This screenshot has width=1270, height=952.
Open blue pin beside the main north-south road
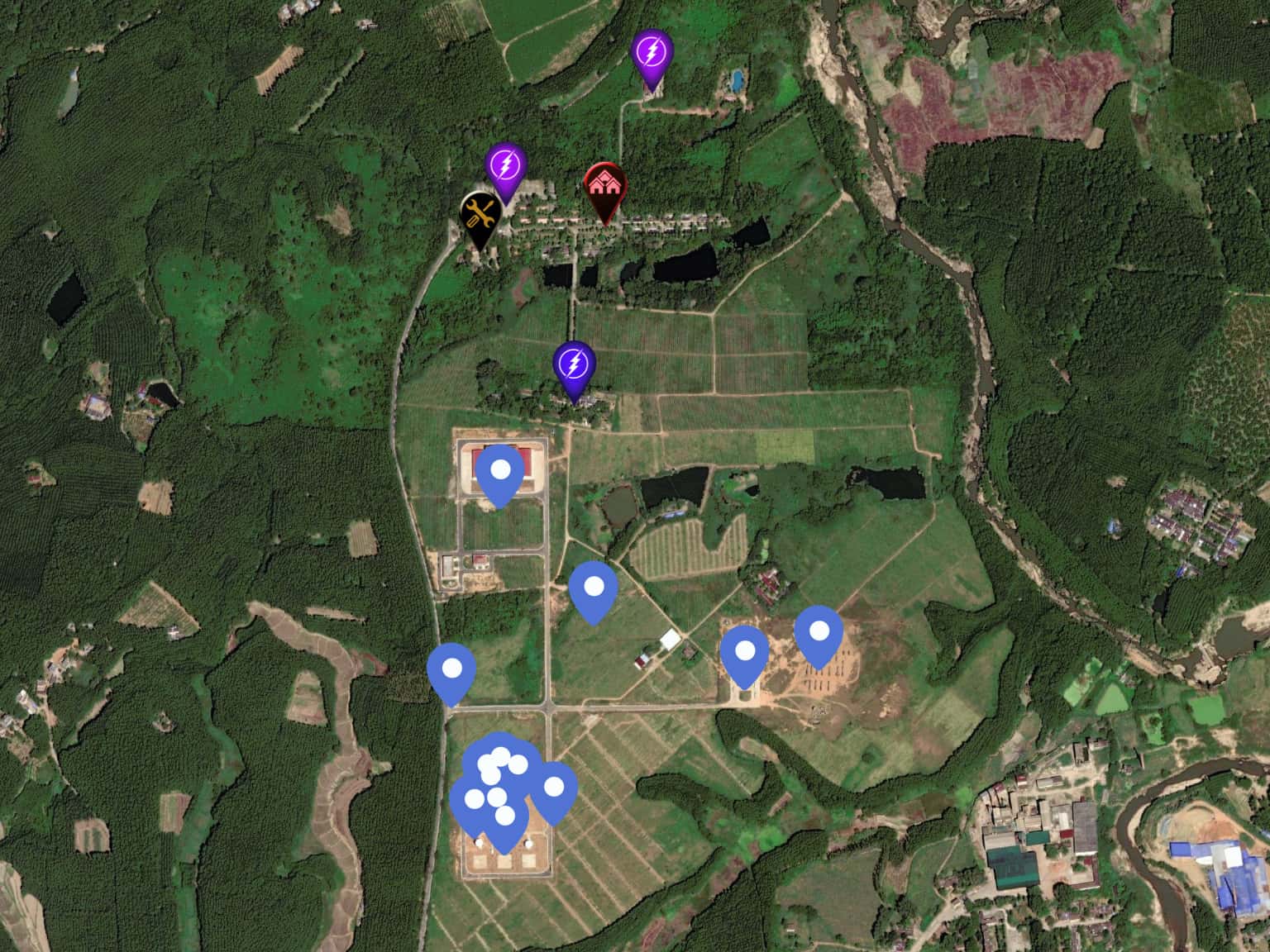coord(451,670)
